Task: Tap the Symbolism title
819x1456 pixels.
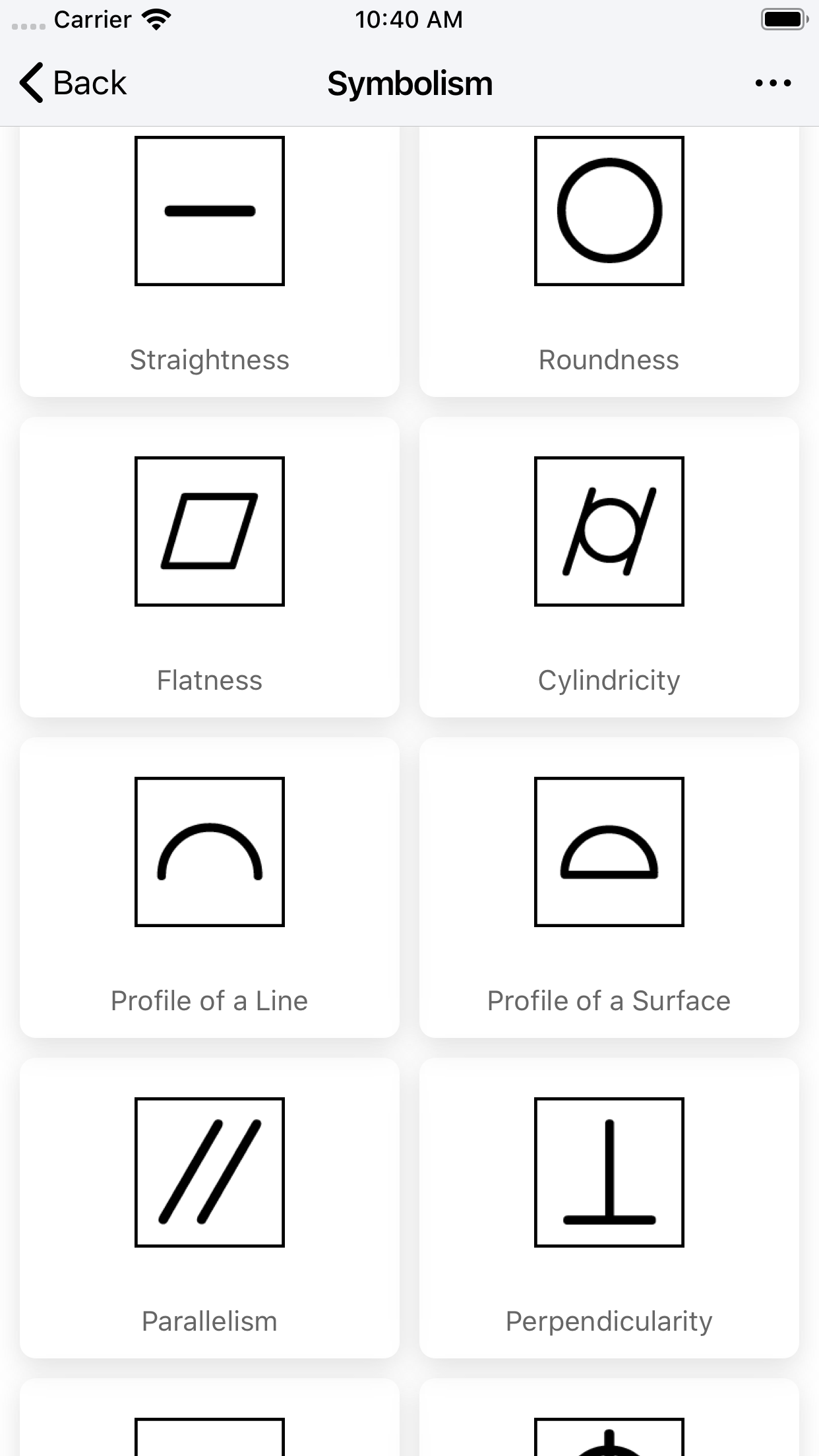Action: pos(409,82)
